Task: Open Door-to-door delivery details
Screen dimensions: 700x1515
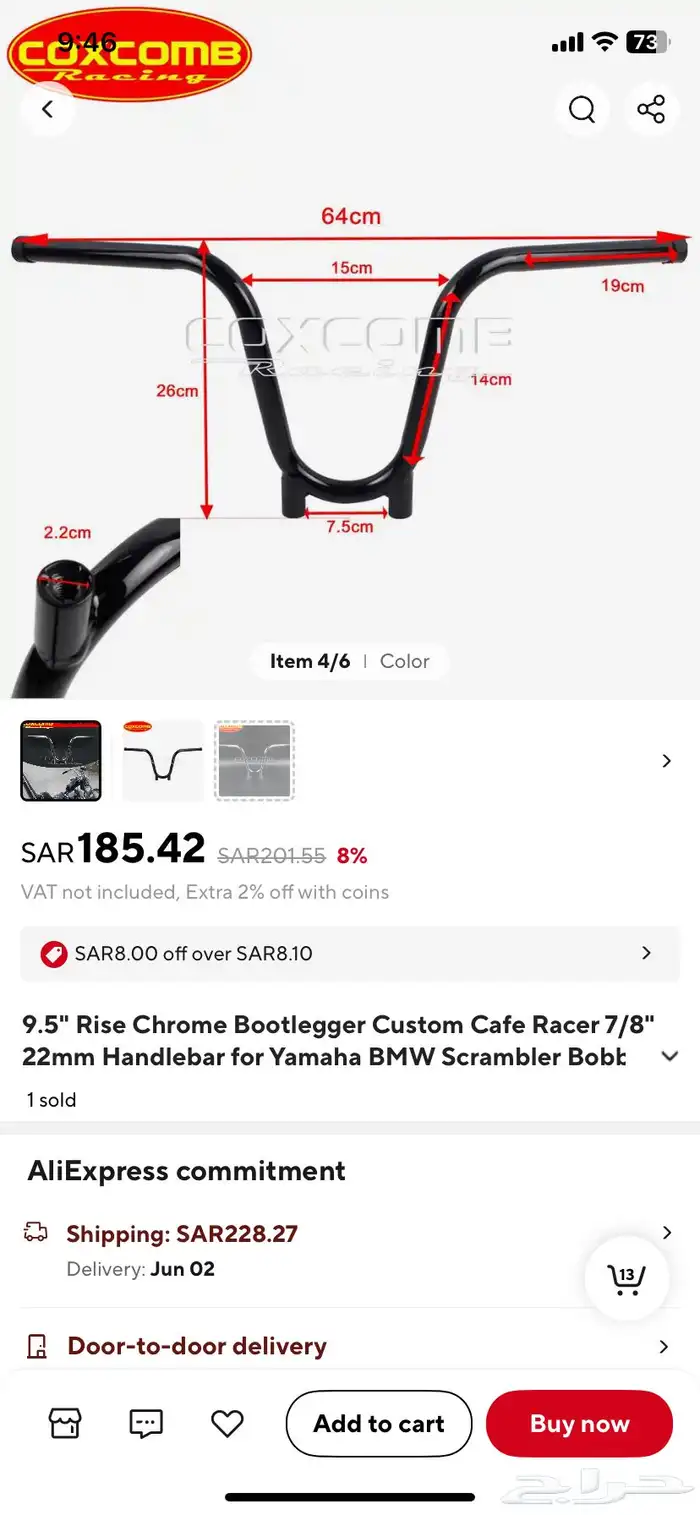Action: click(x=350, y=1346)
